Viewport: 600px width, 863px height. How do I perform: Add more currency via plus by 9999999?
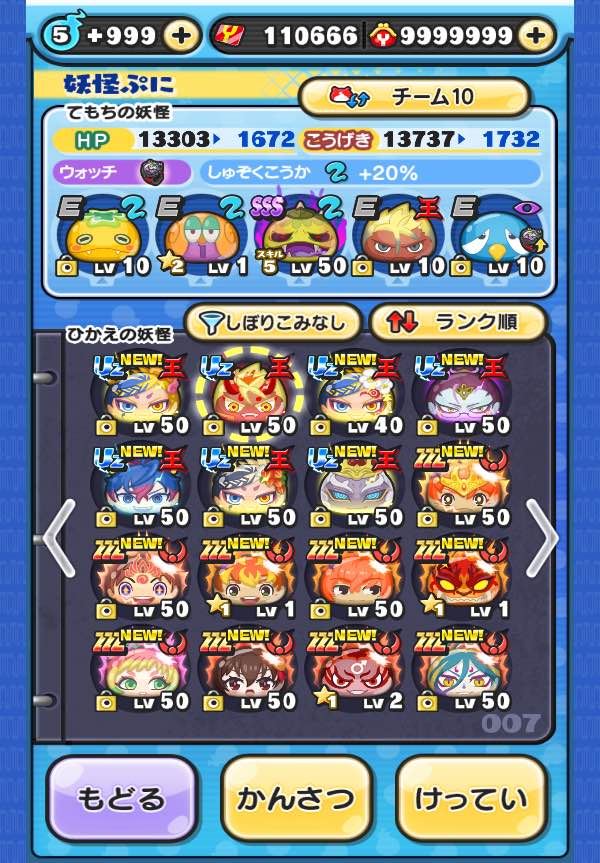click(537, 37)
